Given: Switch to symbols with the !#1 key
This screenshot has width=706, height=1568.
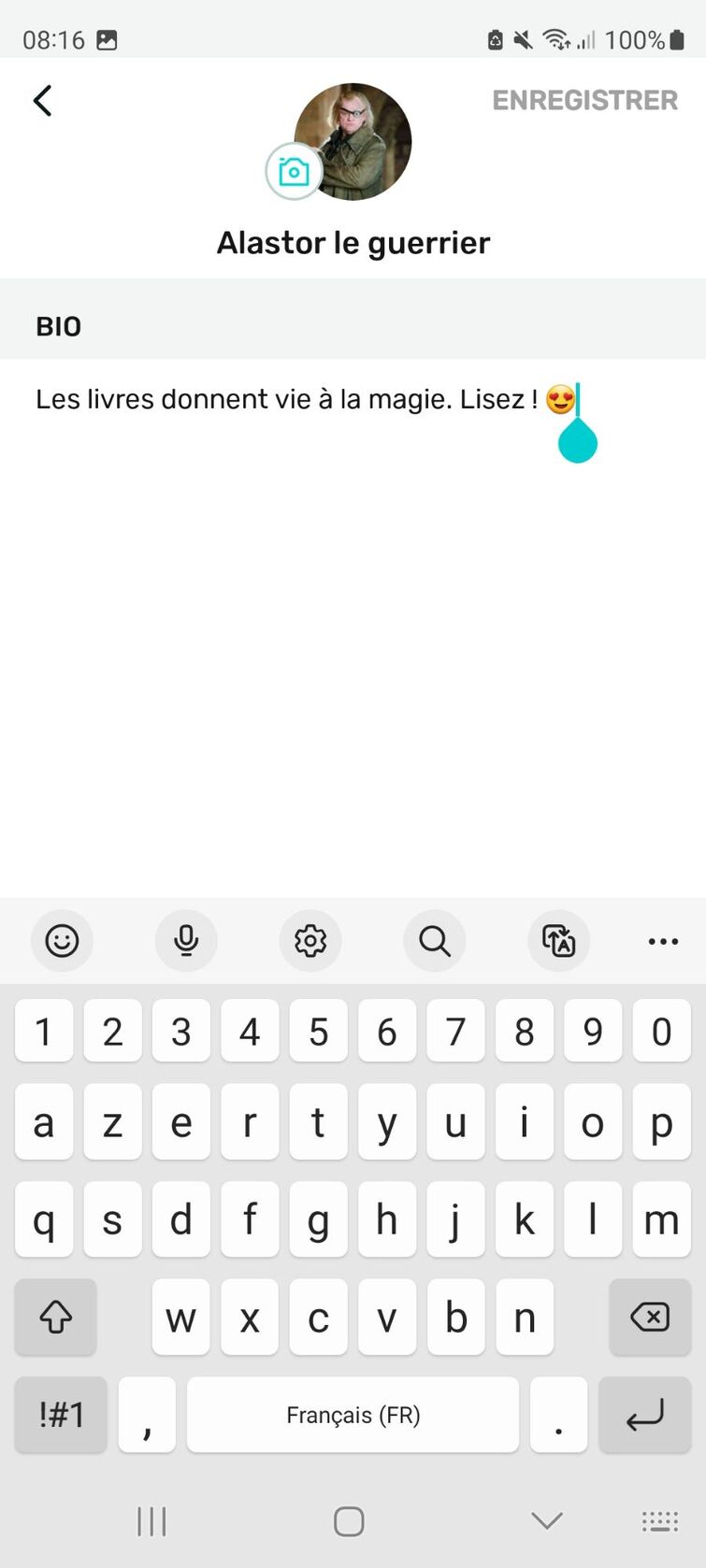Looking at the screenshot, I should click(x=62, y=1415).
